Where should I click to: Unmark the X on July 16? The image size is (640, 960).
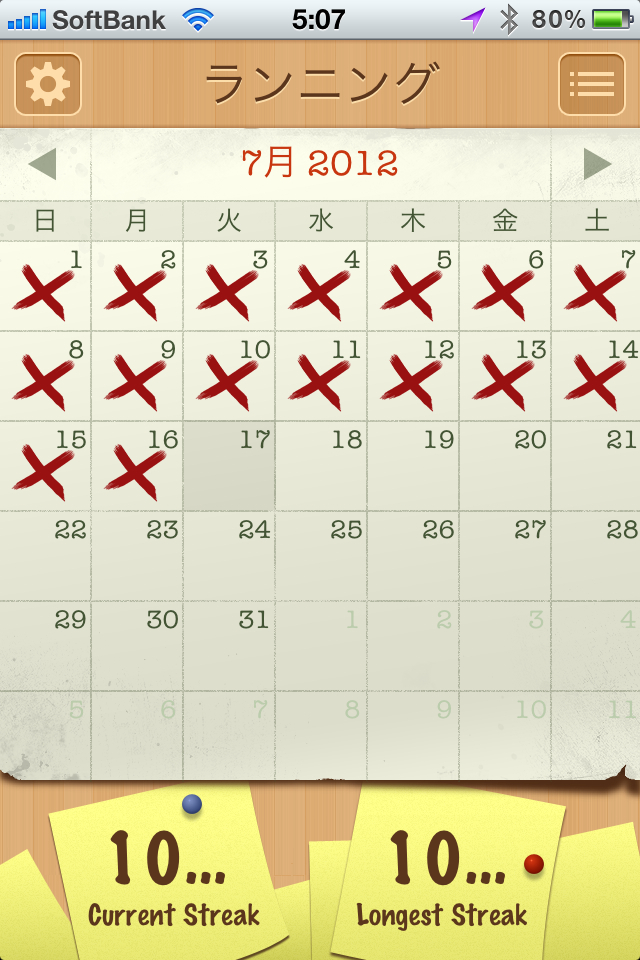tap(137, 466)
